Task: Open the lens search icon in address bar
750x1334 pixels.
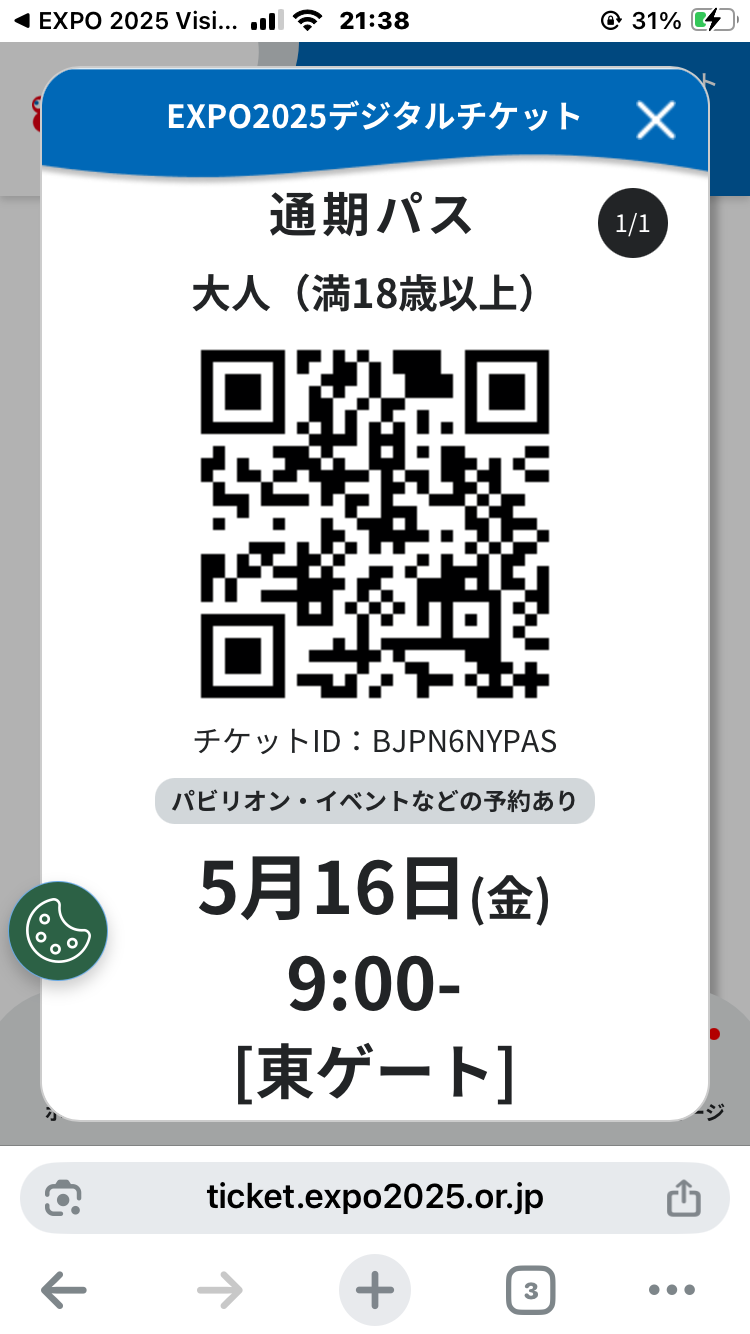Action: pos(64,1198)
